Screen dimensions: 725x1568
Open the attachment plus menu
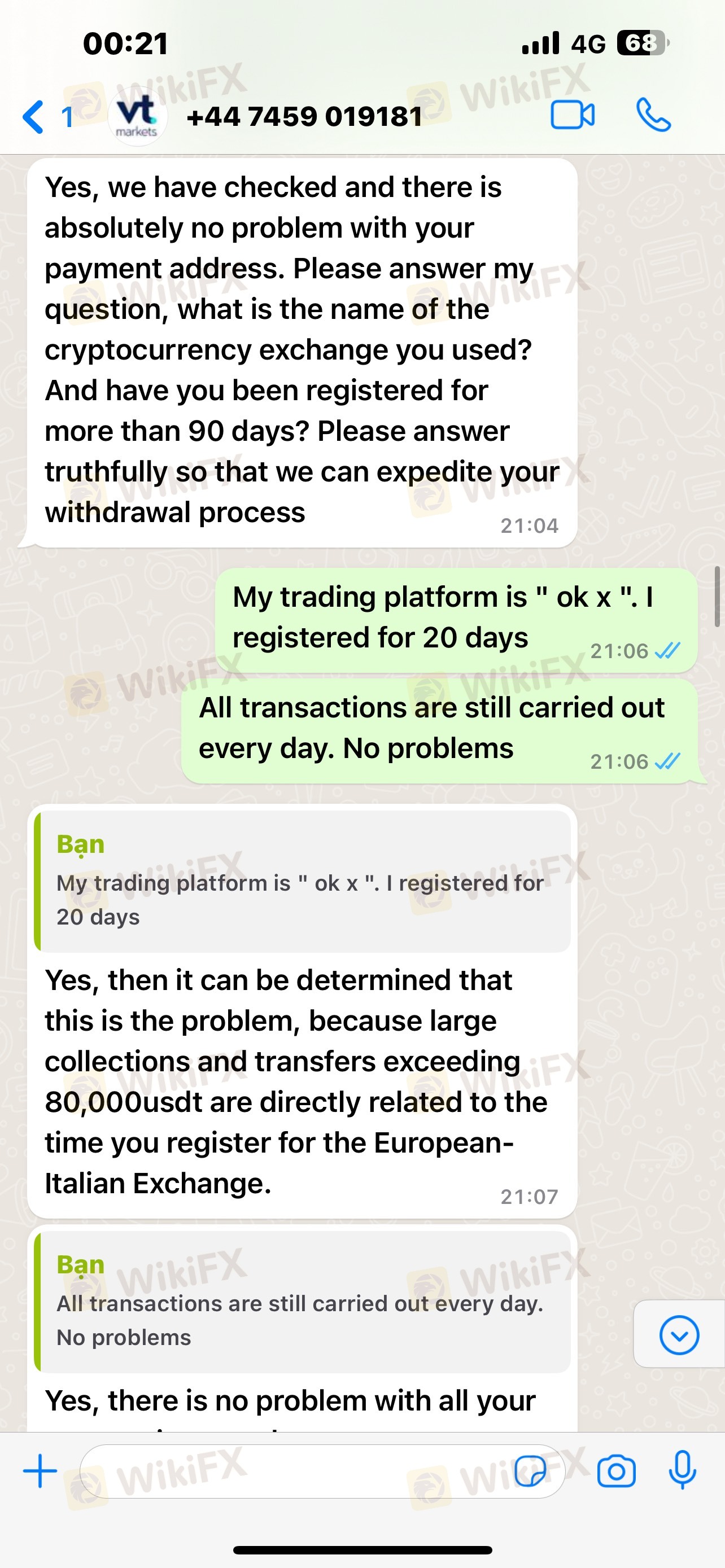coord(40,1471)
